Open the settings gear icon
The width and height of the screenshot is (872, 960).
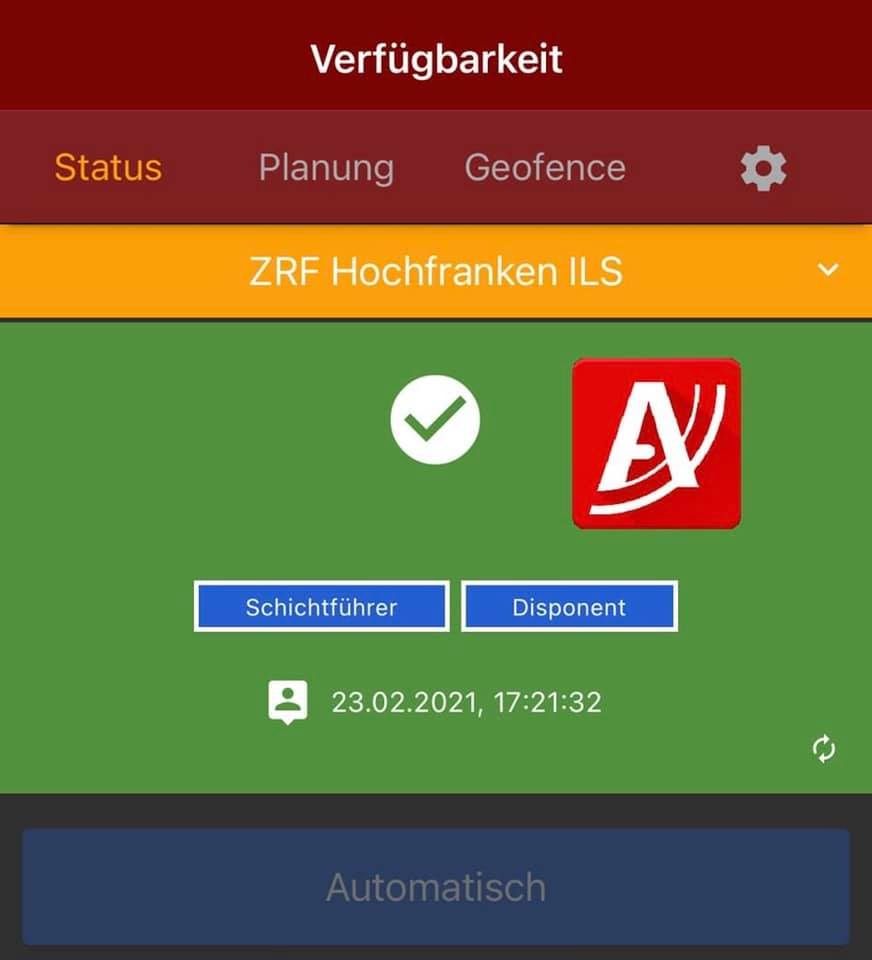coord(763,168)
